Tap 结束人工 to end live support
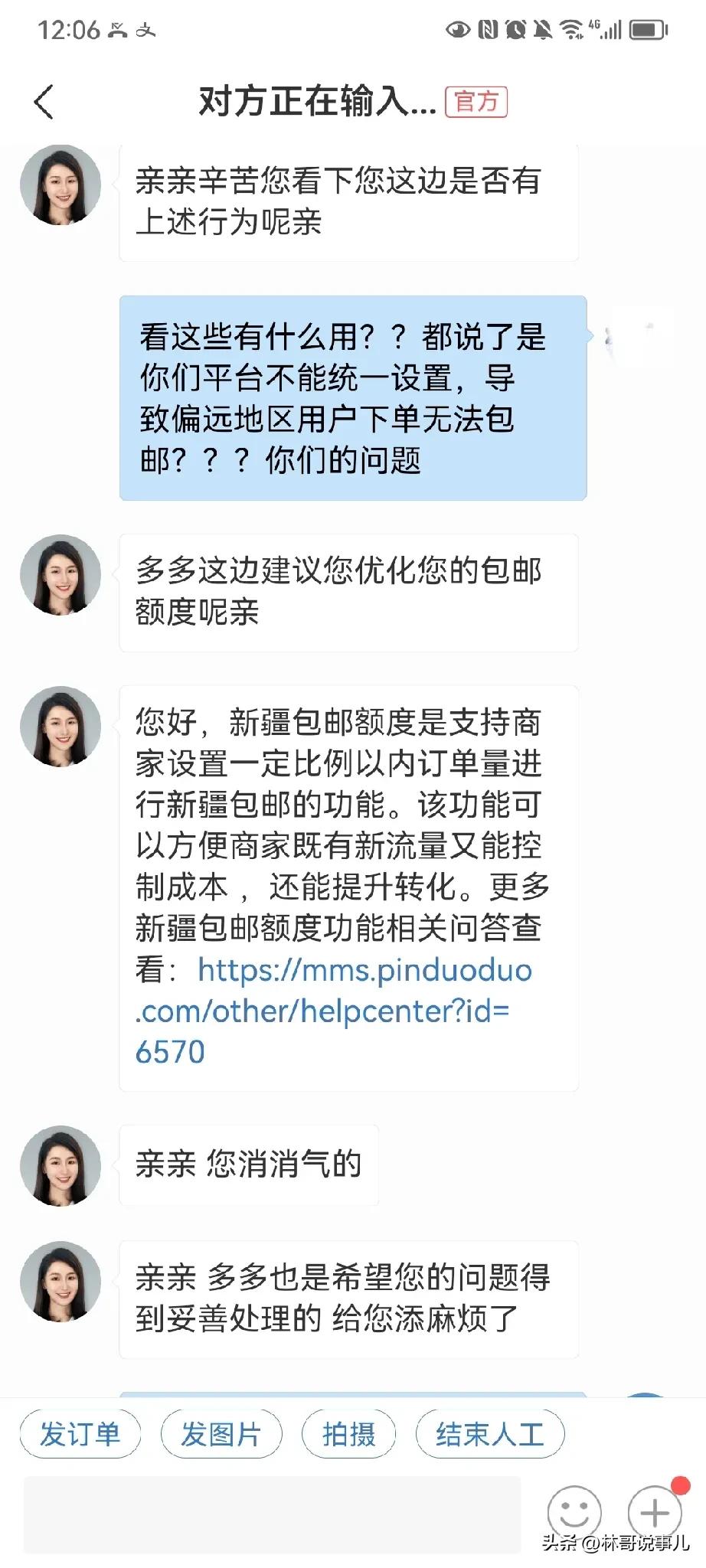The width and height of the screenshot is (706, 1568). pyautogui.click(x=491, y=1433)
